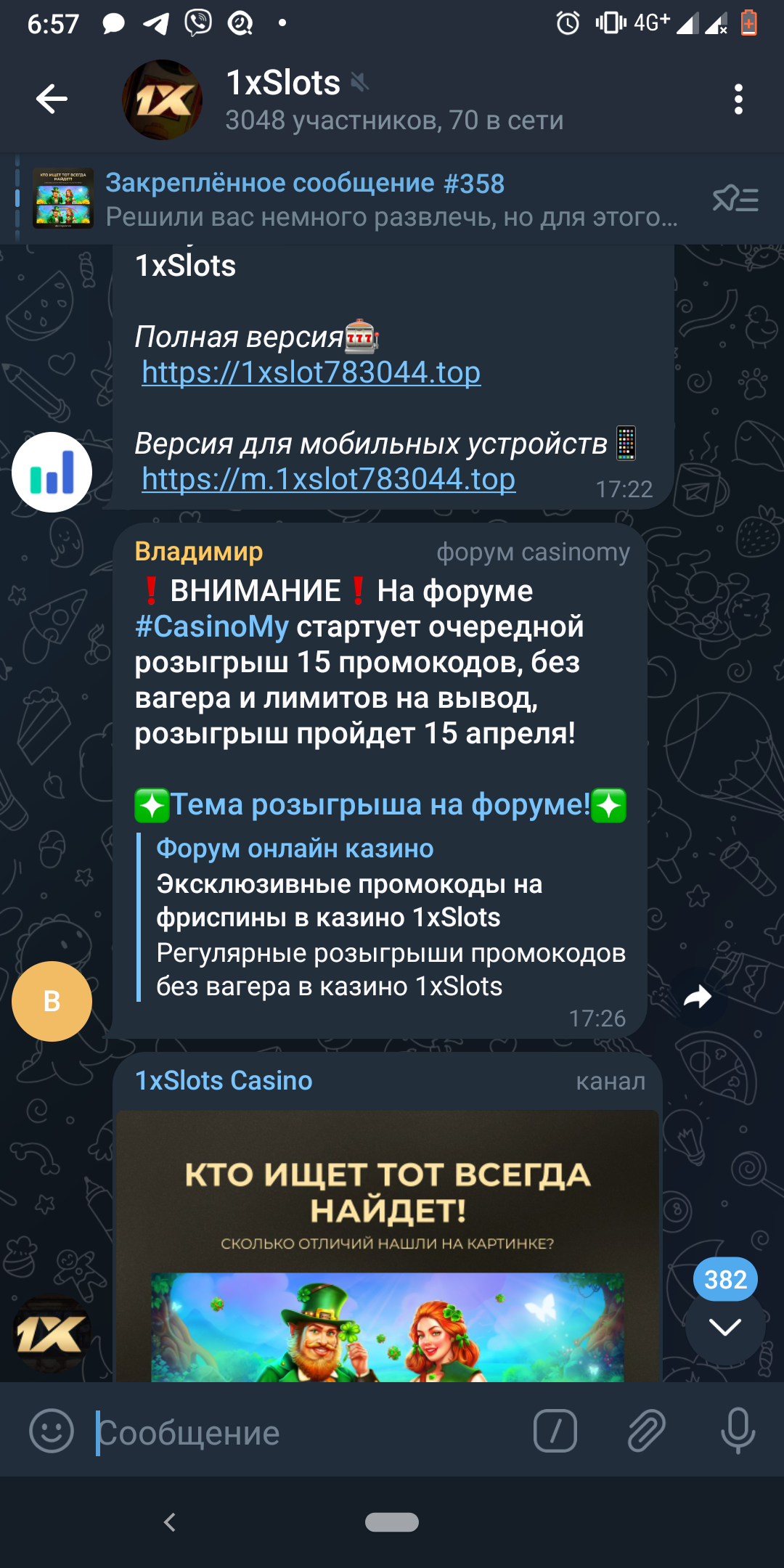Open the 1xSlots Casino channel name

(x=224, y=1081)
